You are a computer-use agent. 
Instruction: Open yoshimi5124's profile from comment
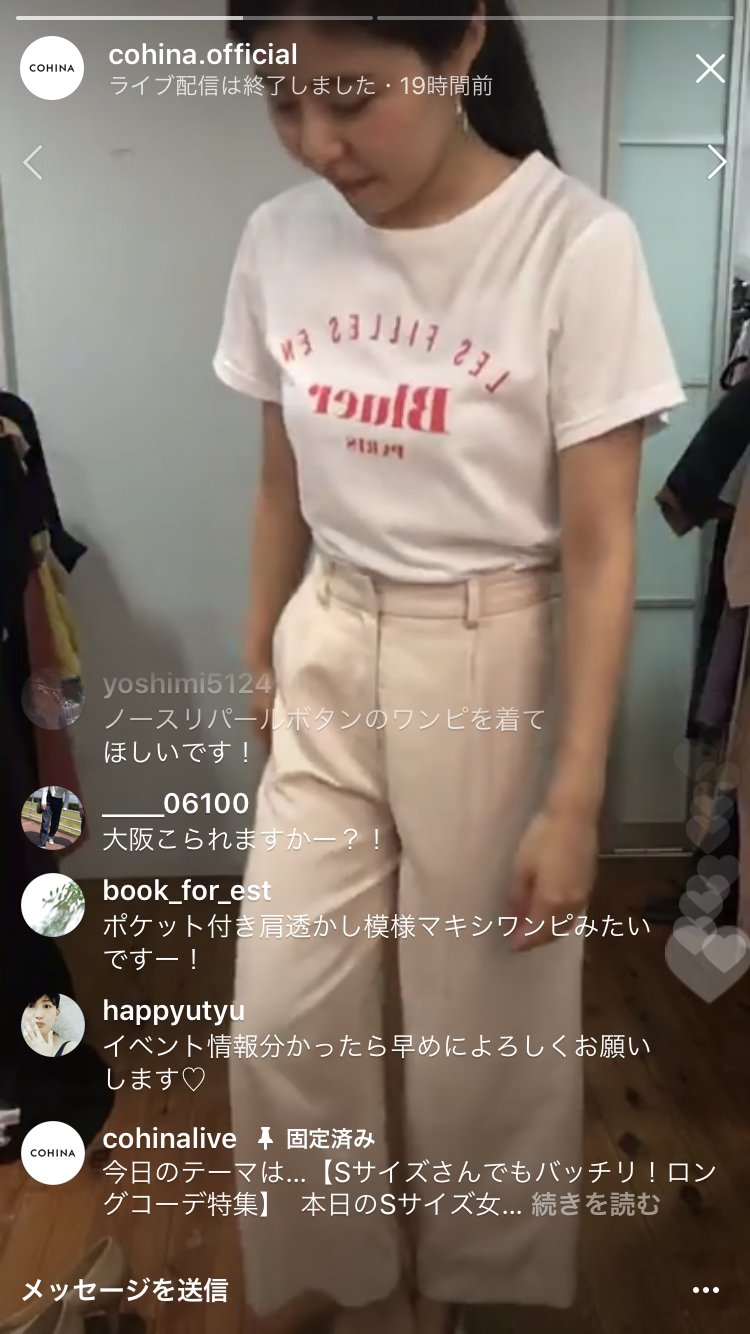point(187,684)
